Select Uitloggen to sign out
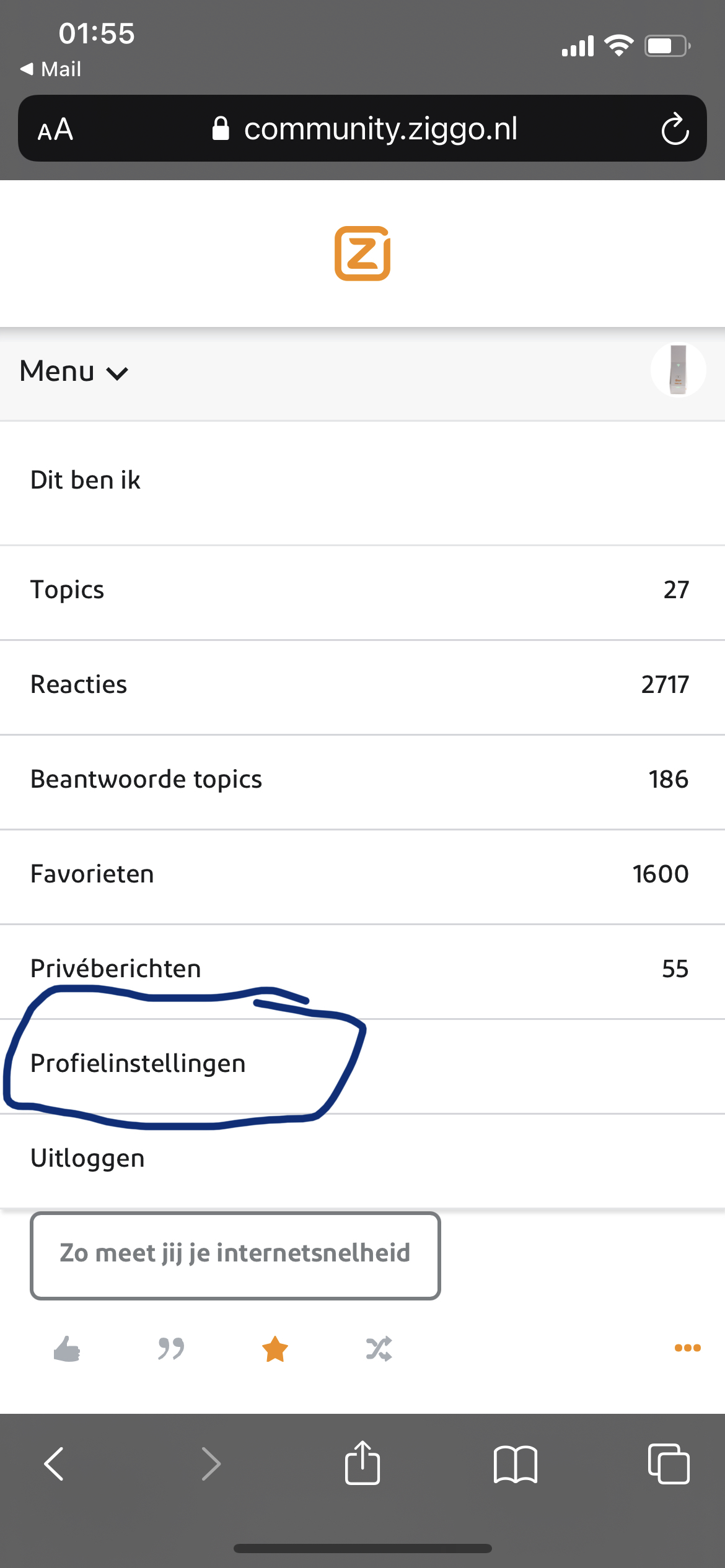Viewport: 725px width, 1568px height. click(87, 1159)
